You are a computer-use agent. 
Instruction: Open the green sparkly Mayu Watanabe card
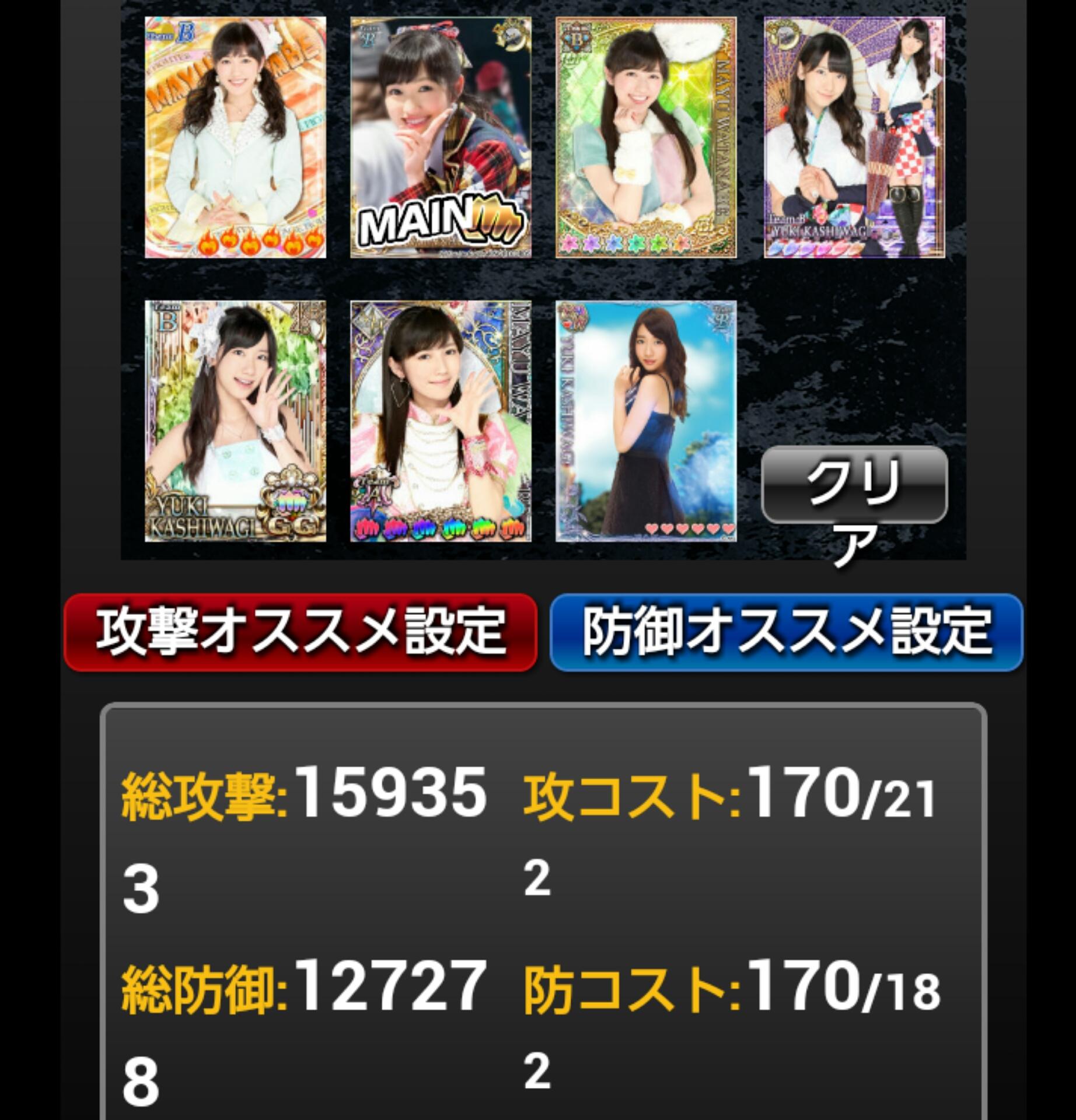(646, 138)
